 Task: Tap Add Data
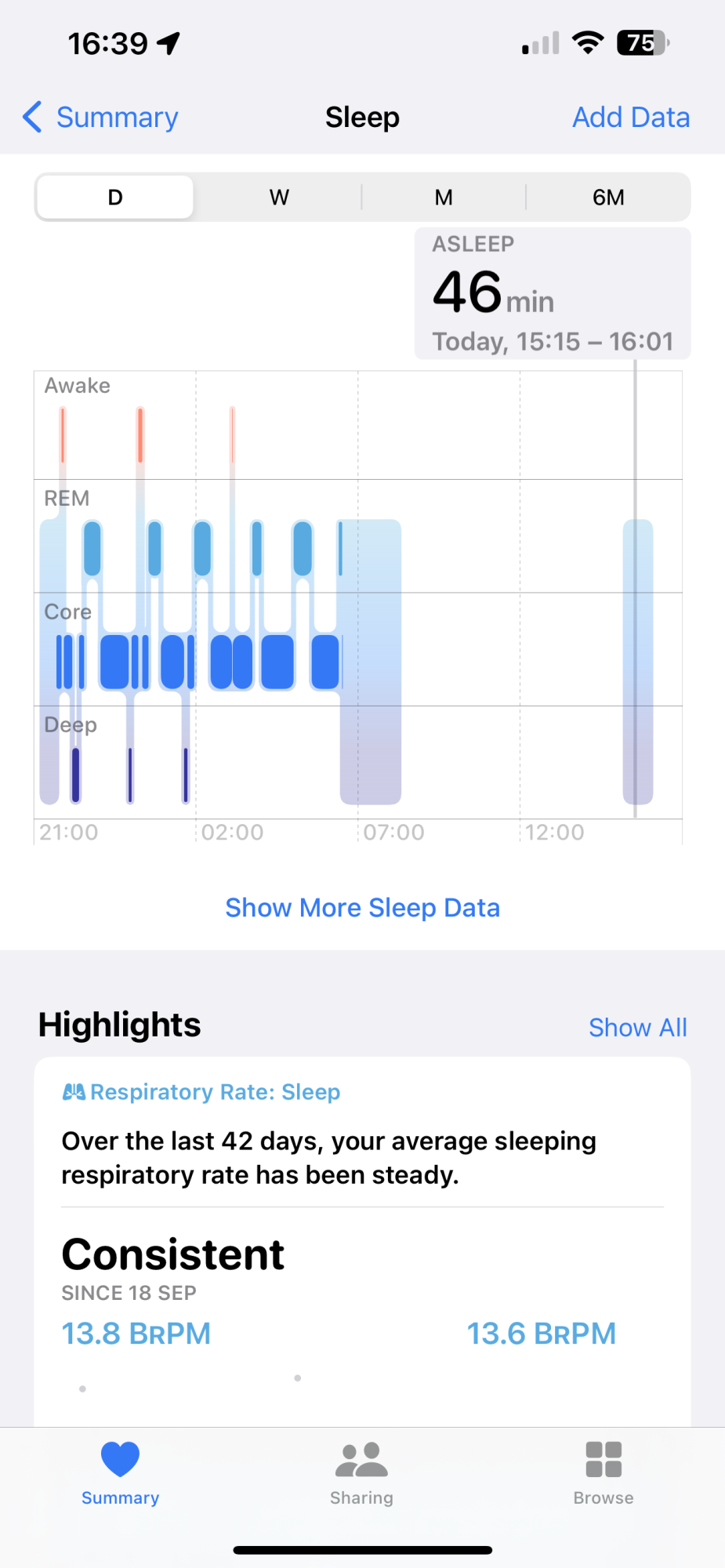coord(631,118)
